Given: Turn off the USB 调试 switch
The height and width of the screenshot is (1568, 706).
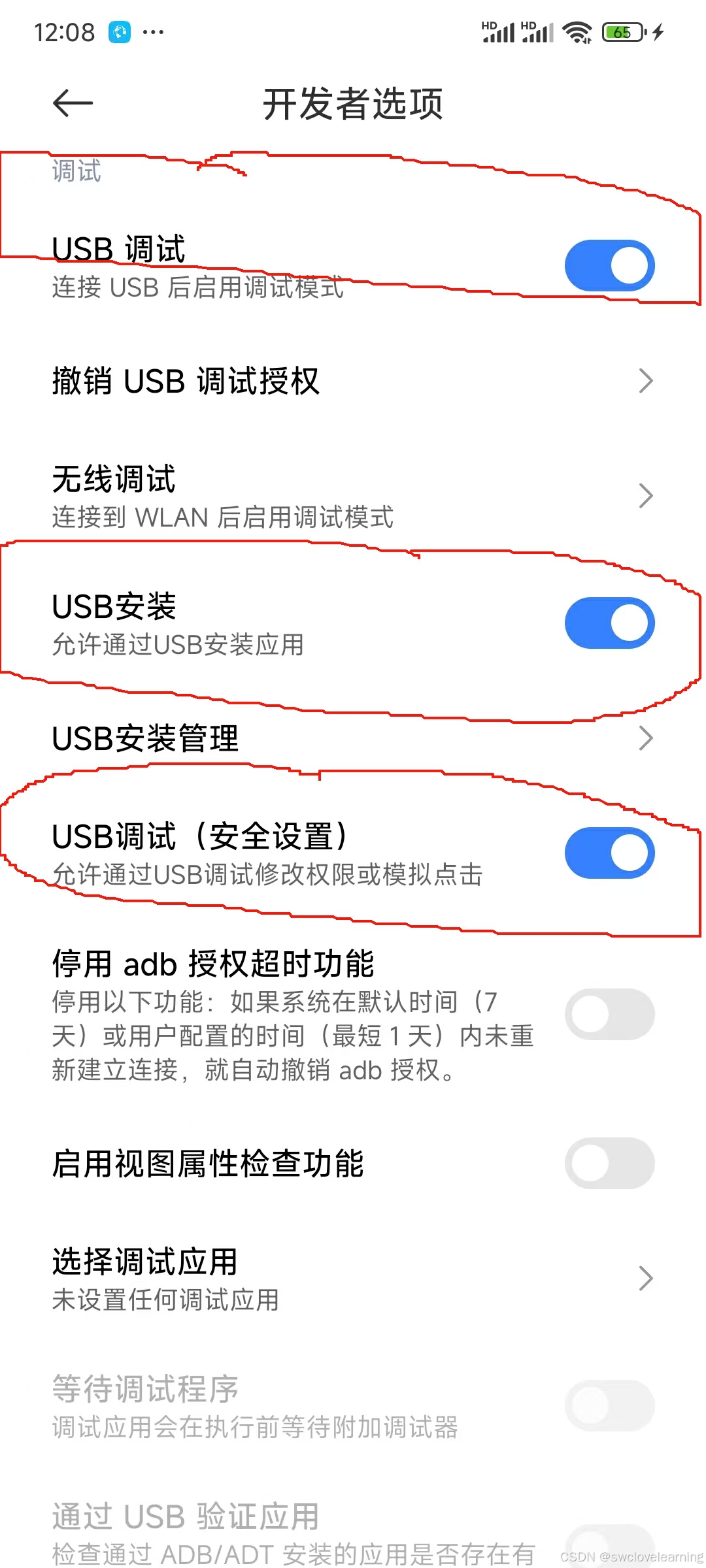Looking at the screenshot, I should pyautogui.click(x=609, y=266).
